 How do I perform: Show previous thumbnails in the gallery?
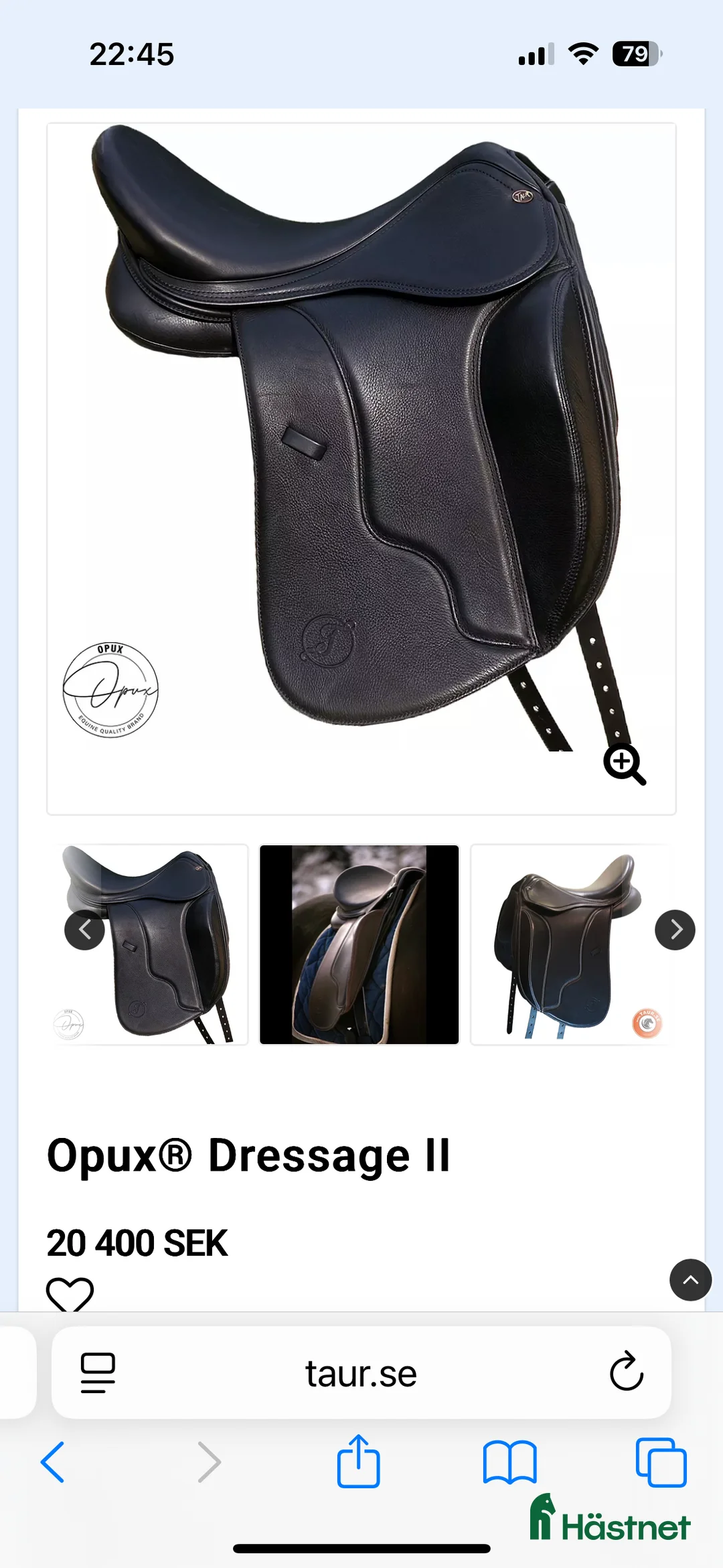click(x=84, y=930)
